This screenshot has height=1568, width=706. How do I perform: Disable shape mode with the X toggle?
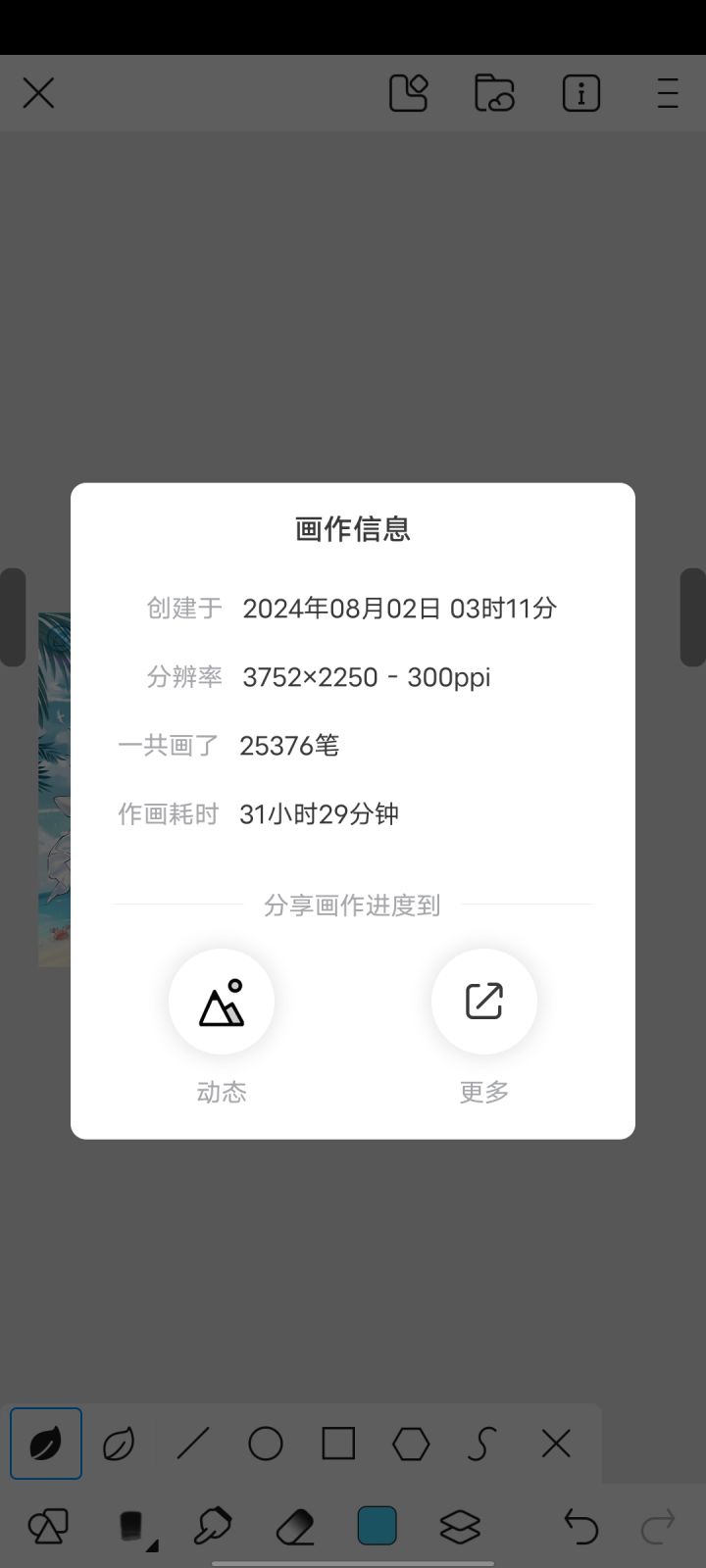555,1443
